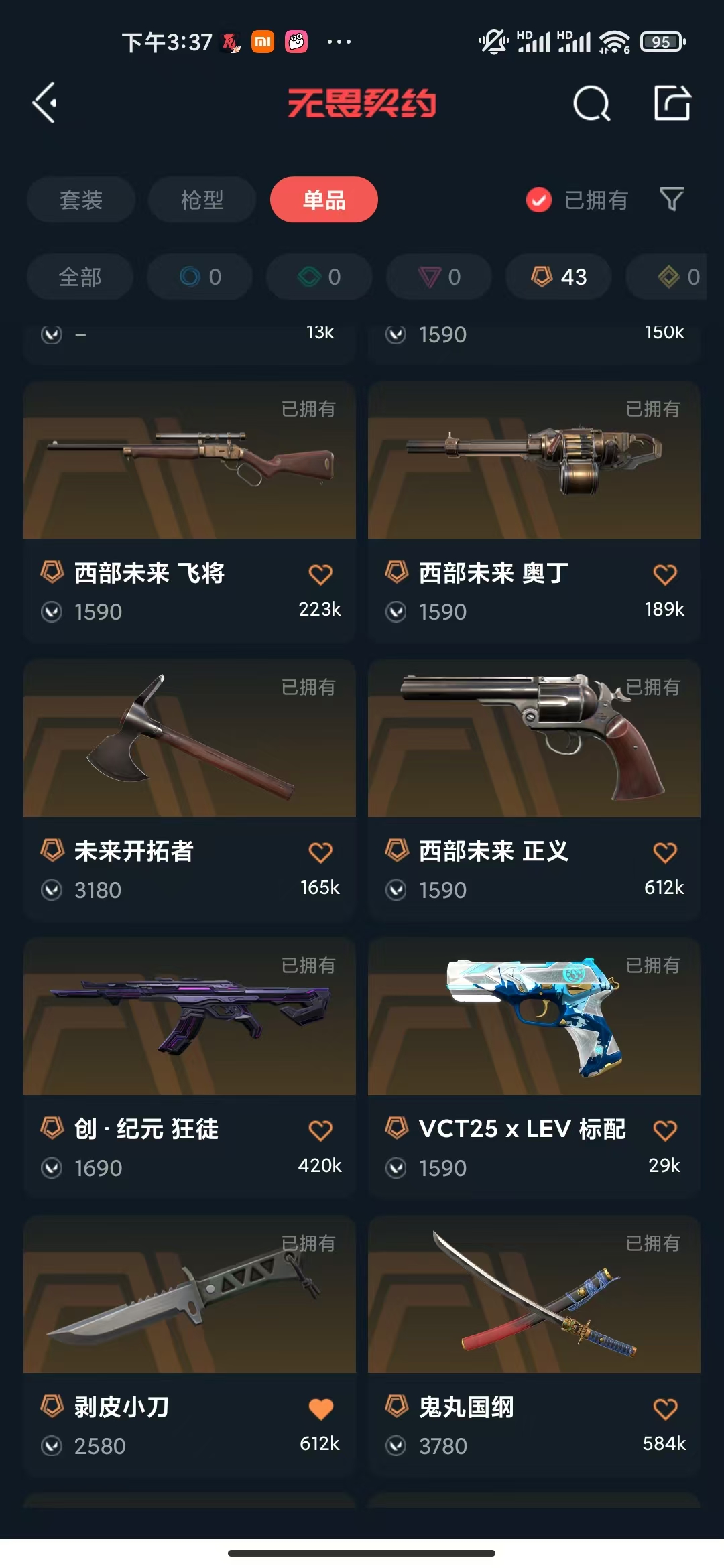Open the 未来开拓者 axe card

190,790
